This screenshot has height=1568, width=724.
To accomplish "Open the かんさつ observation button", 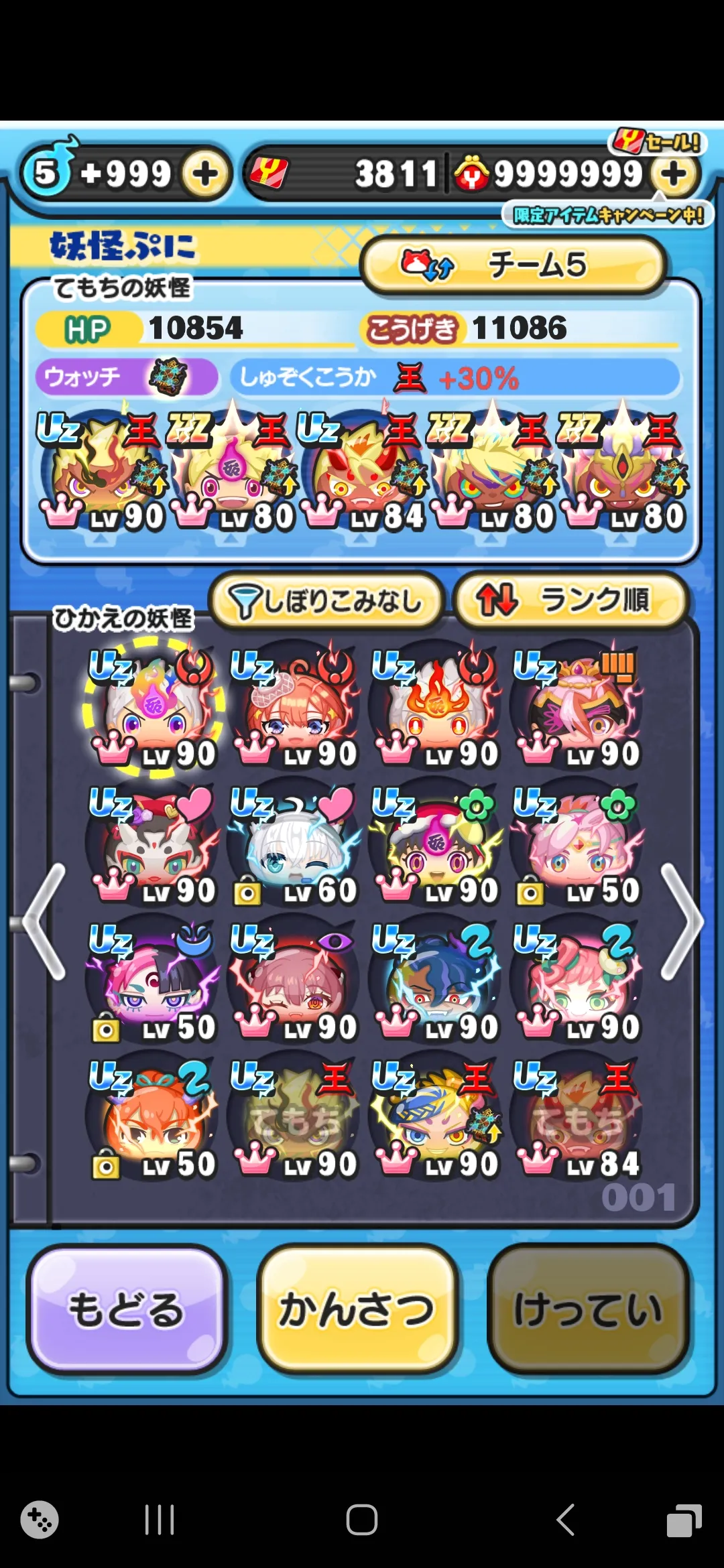I will tap(357, 1309).
